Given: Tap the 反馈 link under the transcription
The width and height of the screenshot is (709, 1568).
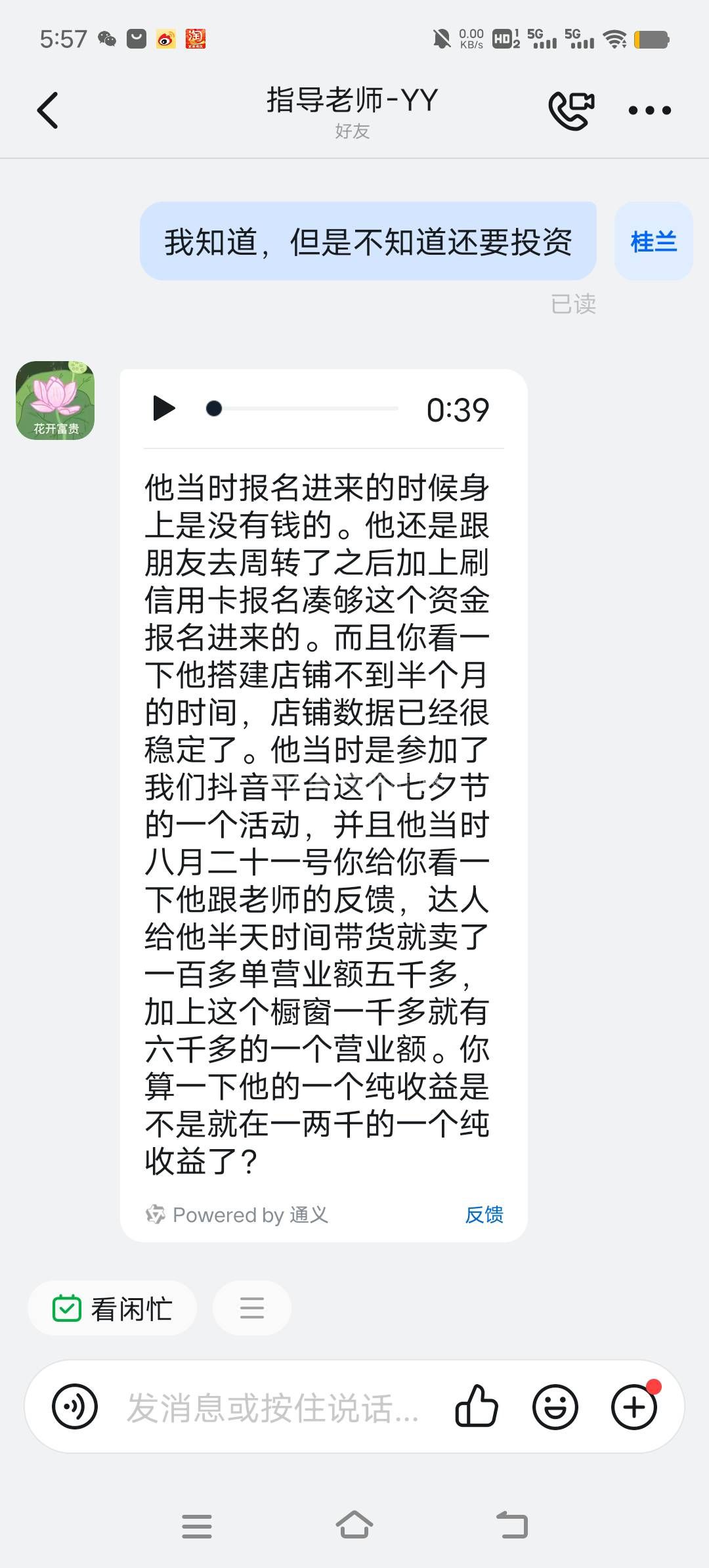Looking at the screenshot, I should pos(484,1215).
